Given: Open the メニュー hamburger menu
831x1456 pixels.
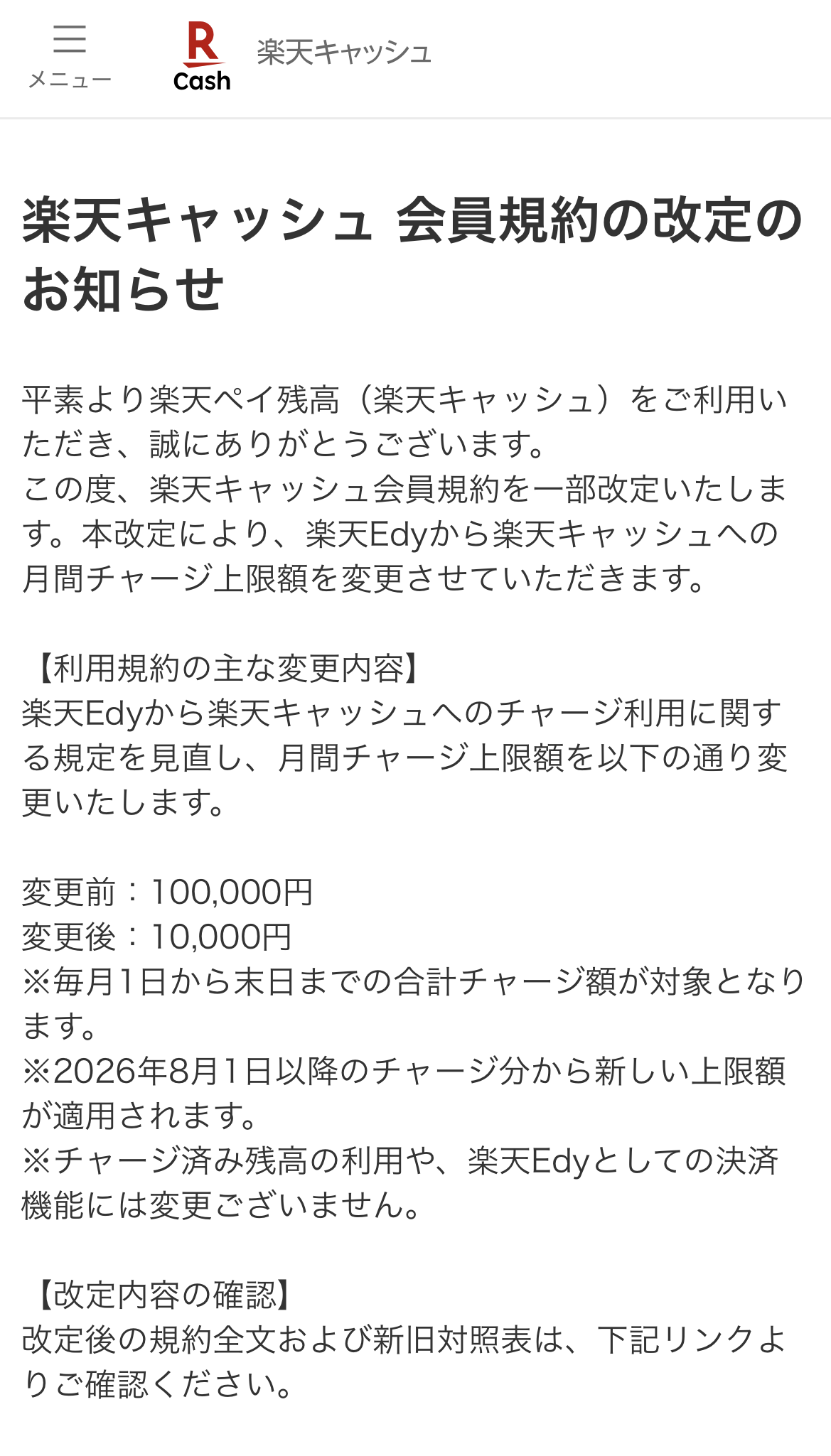Looking at the screenshot, I should tap(70, 56).
